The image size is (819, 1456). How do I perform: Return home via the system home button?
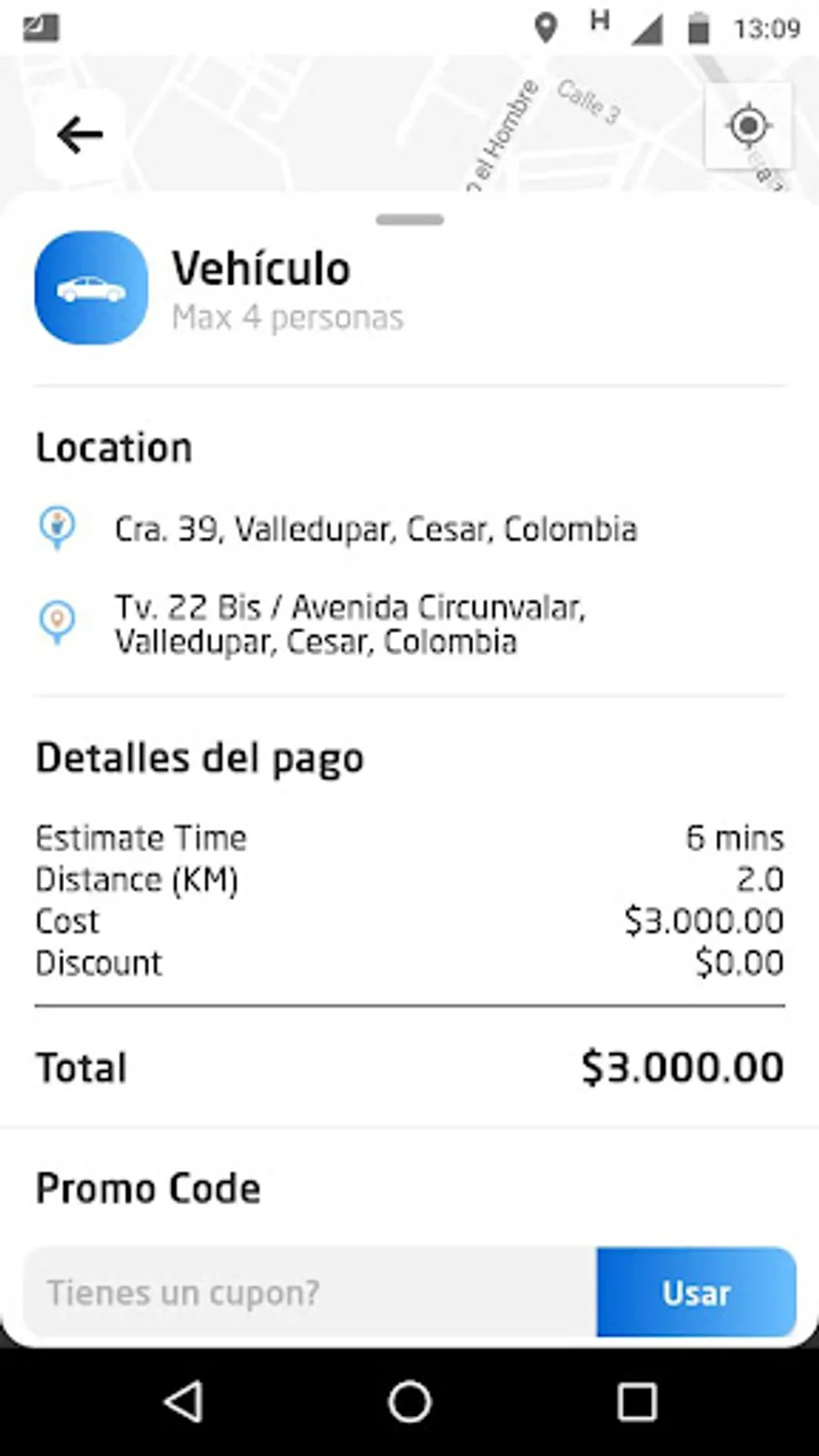[x=409, y=1401]
